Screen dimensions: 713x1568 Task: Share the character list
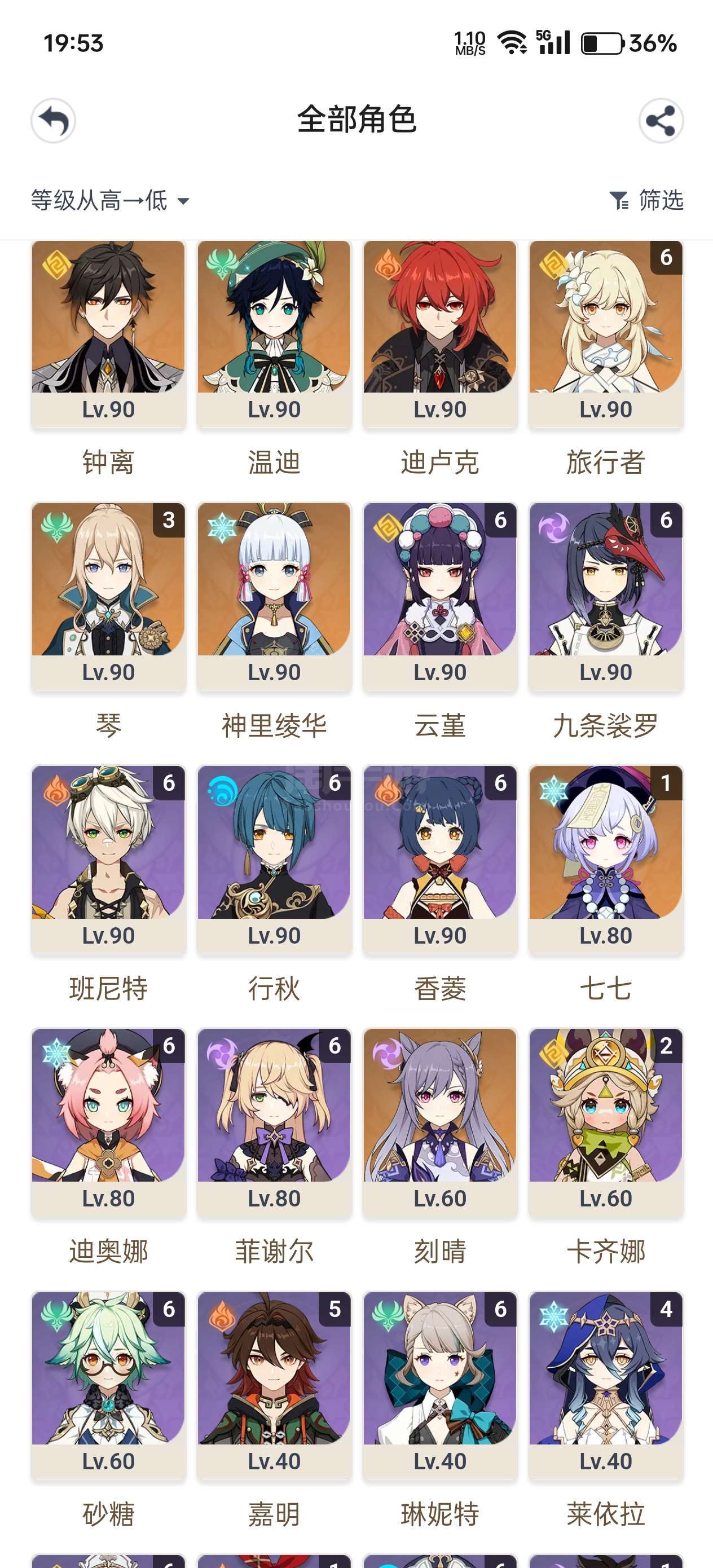point(661,121)
